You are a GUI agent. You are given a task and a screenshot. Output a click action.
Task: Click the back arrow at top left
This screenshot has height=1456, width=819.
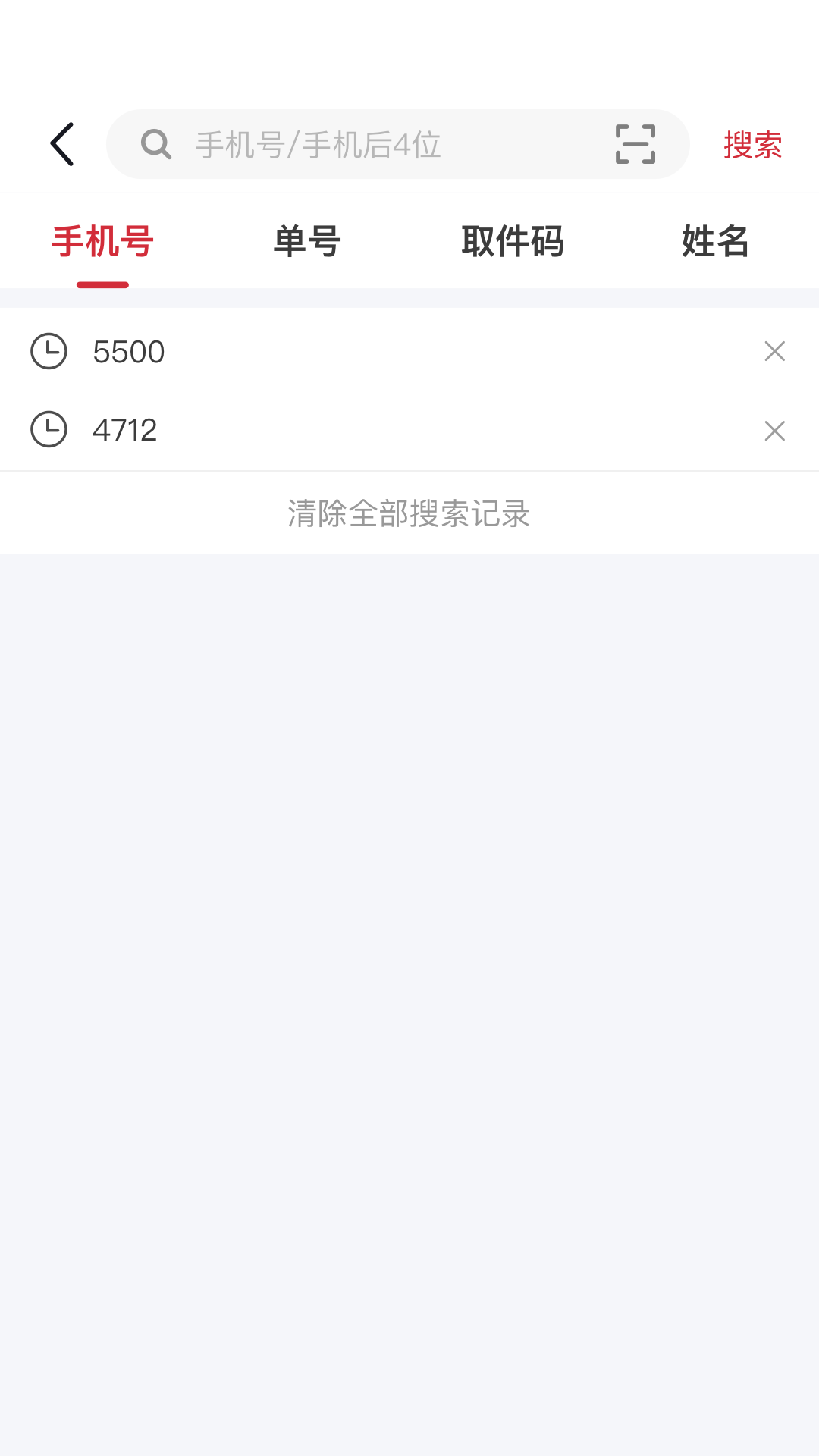click(63, 143)
